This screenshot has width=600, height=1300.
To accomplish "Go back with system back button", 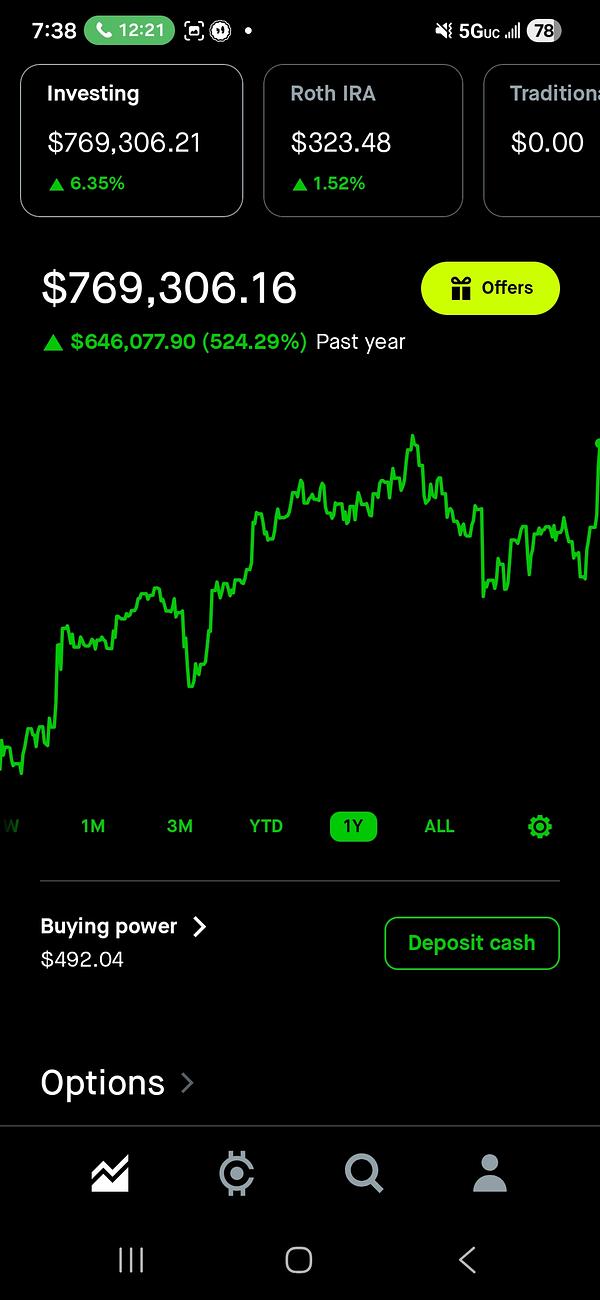I will (x=467, y=1260).
